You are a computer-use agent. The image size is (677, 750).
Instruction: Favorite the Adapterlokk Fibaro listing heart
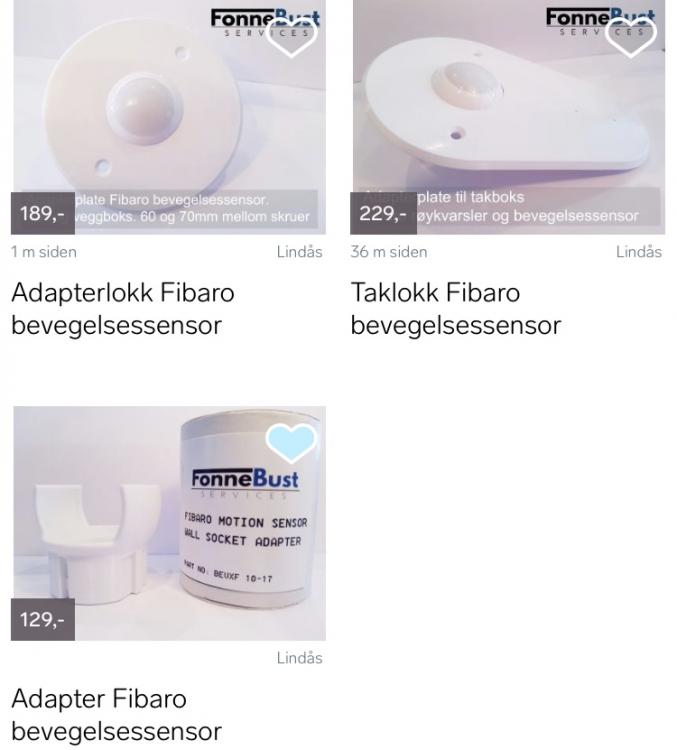[291, 37]
